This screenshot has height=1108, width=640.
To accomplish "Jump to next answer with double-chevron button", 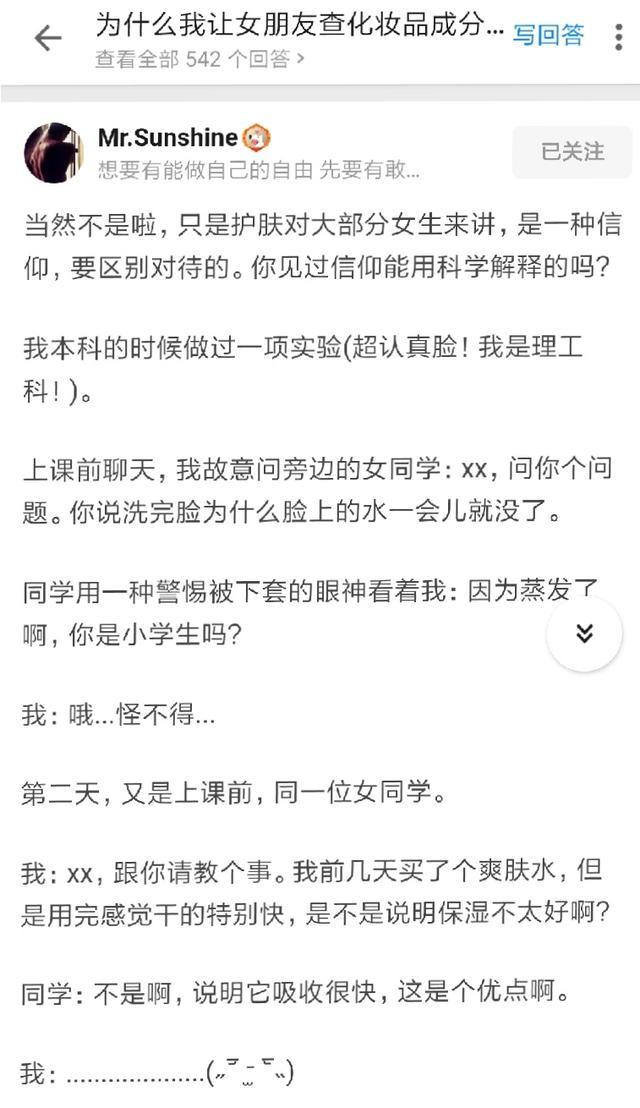I will 584,632.
